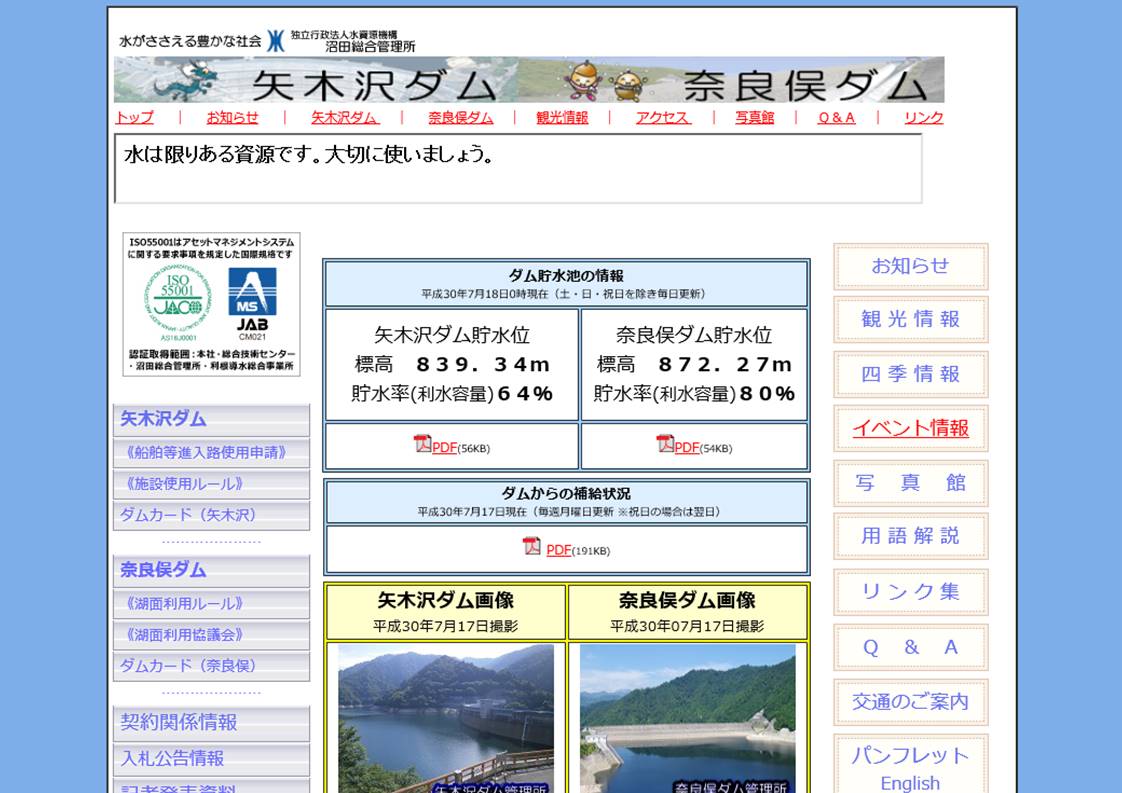Open the 矢木沢ダム water level PDF (56KB)
Viewport: 1122px width, 793px height.
[x=444, y=447]
